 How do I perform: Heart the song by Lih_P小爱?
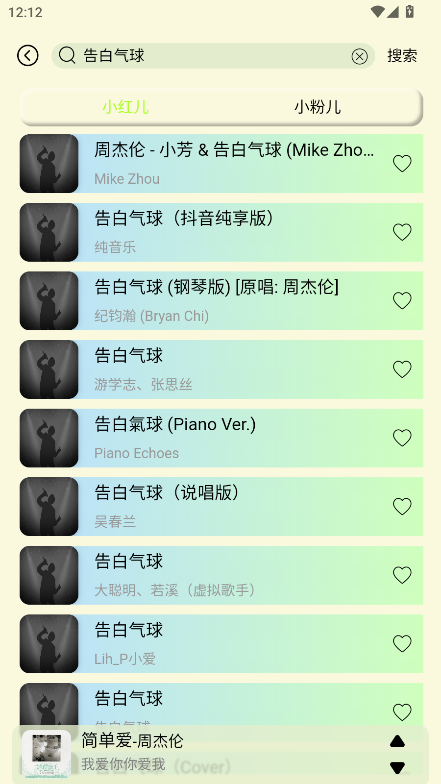(x=402, y=644)
